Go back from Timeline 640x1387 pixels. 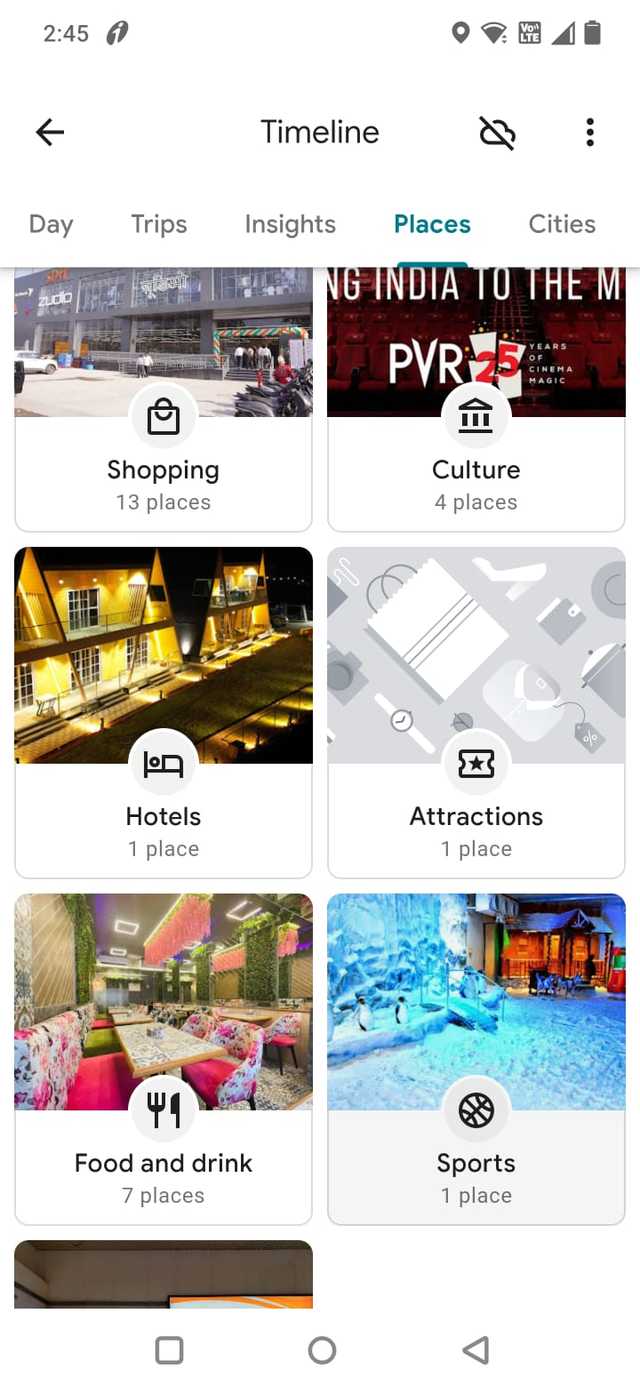click(x=50, y=132)
